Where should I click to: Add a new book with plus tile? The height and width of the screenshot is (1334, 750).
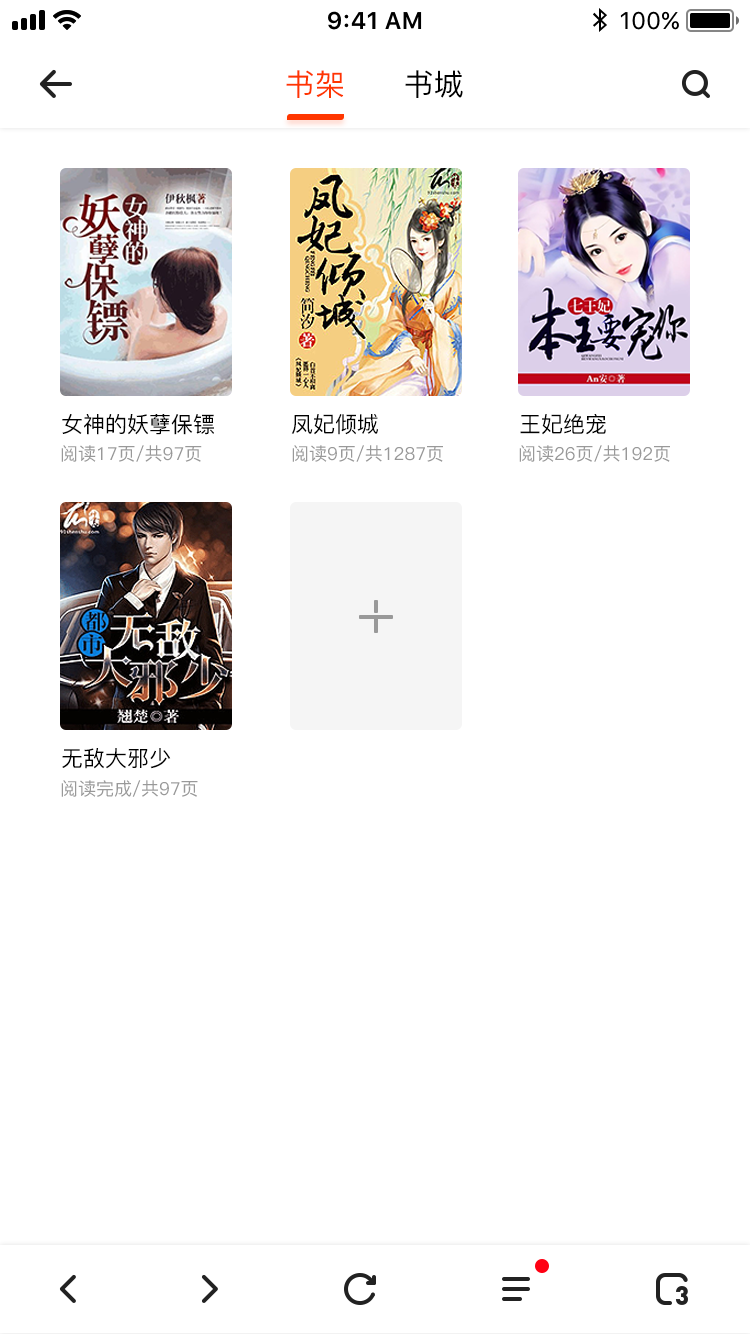[x=376, y=616]
